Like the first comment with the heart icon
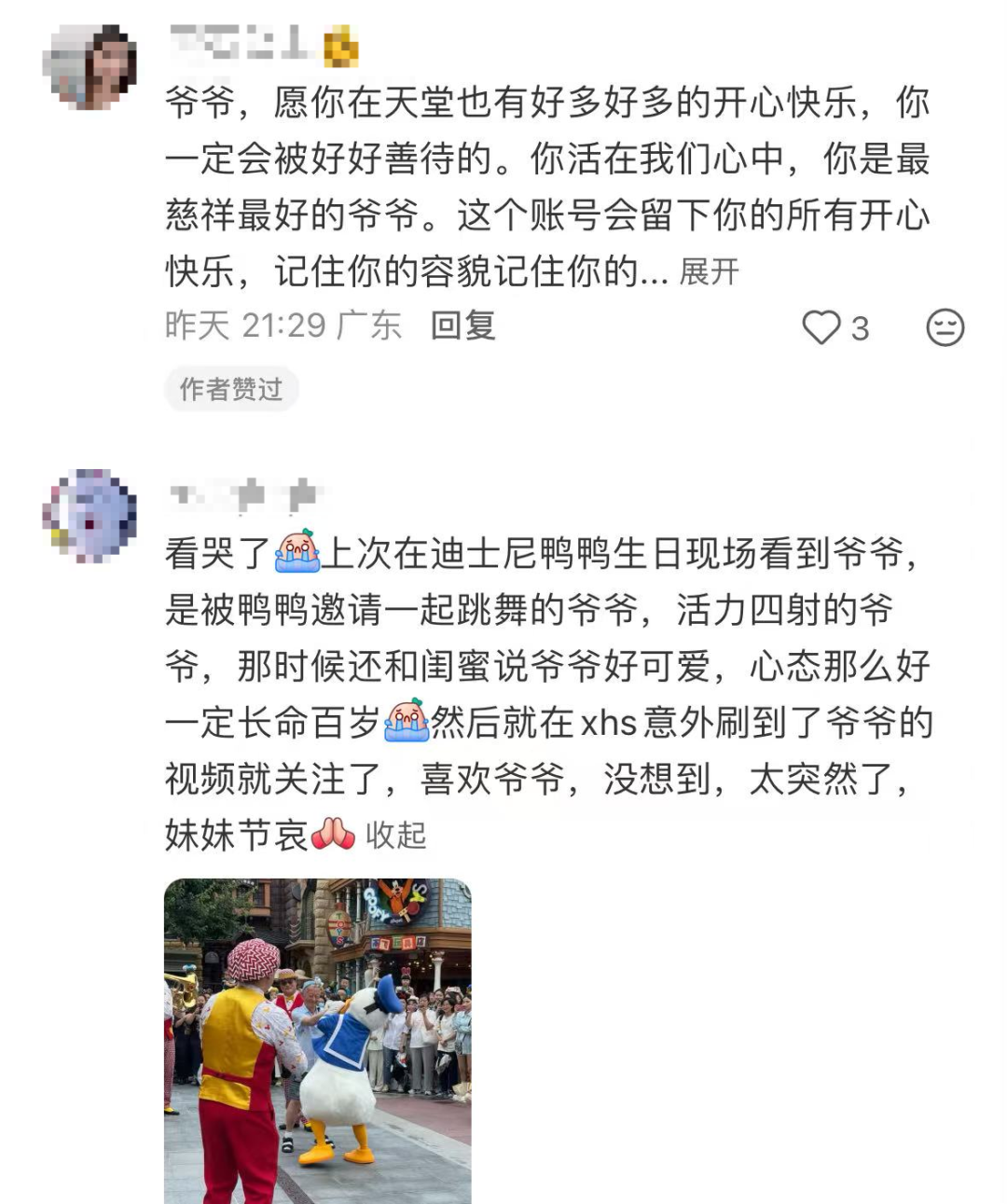The height and width of the screenshot is (1204, 1007). tap(821, 327)
